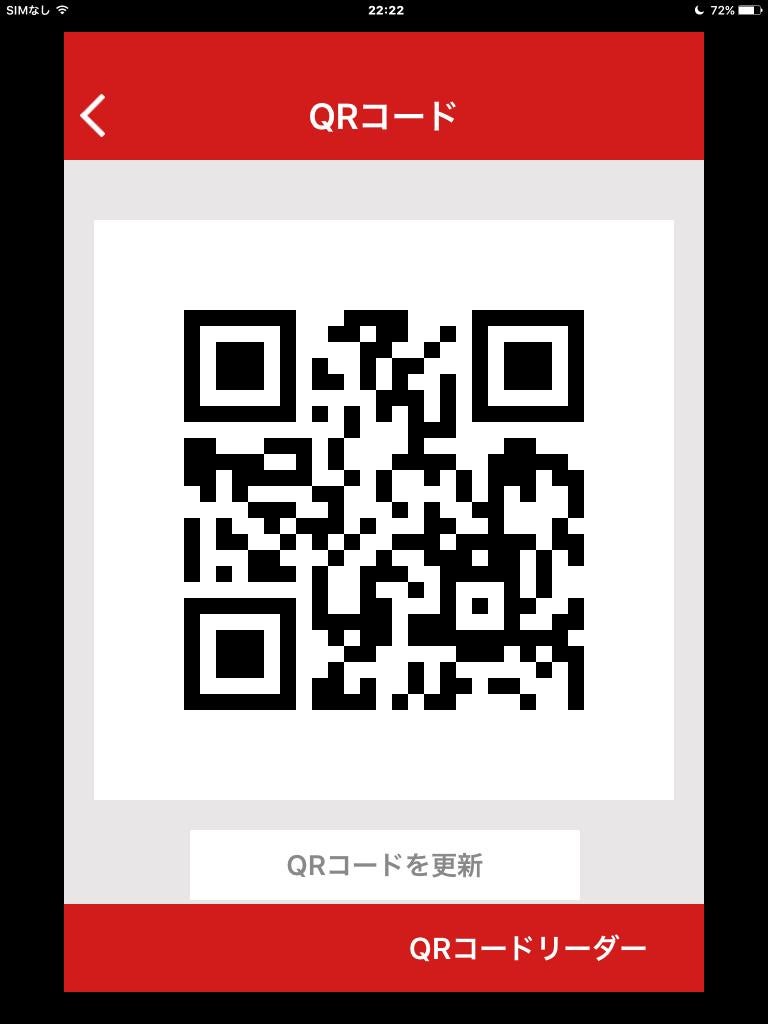
Task: Tap the cellular status area
Action: 30,11
